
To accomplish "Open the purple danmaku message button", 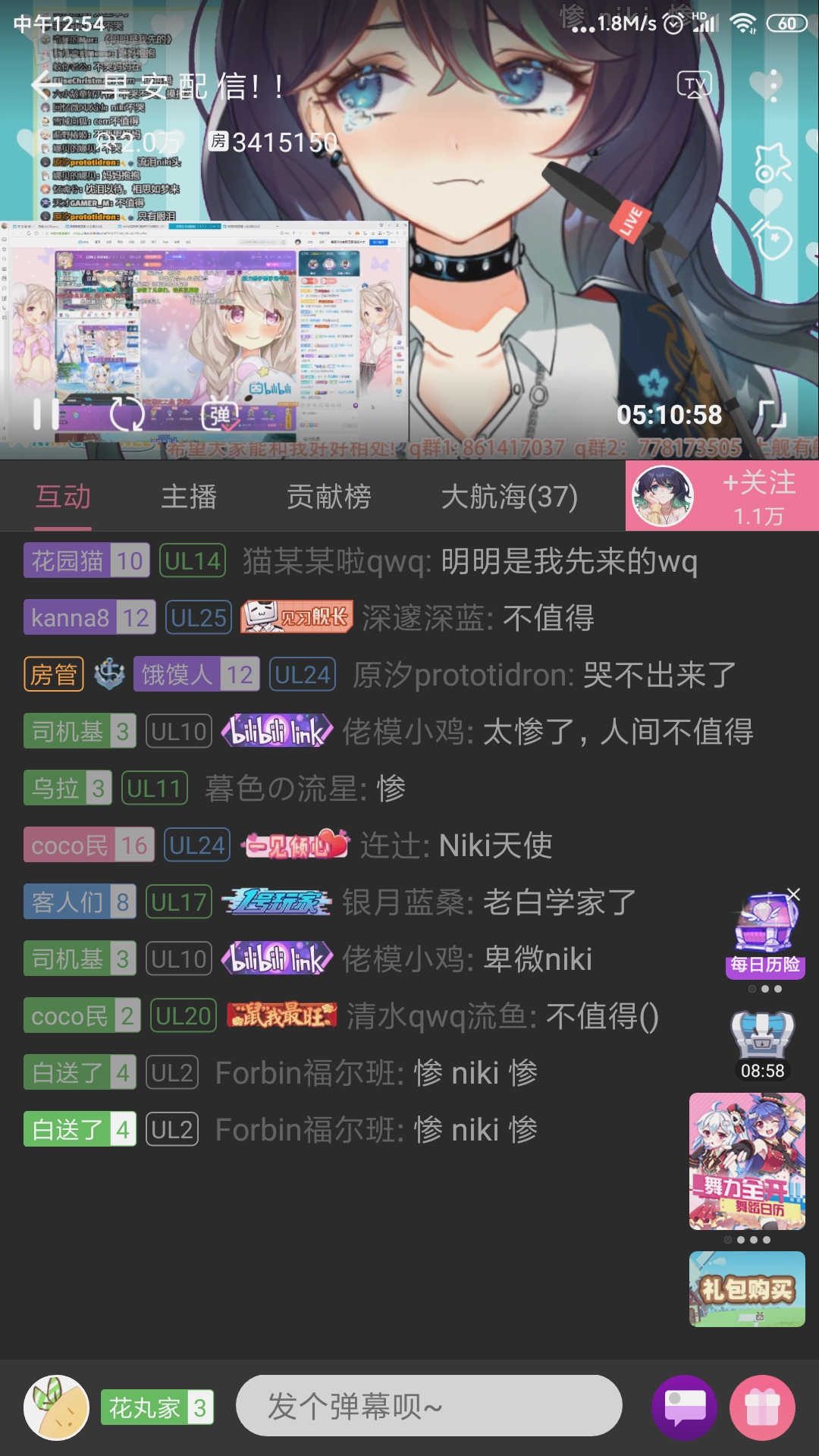I will 684,1407.
